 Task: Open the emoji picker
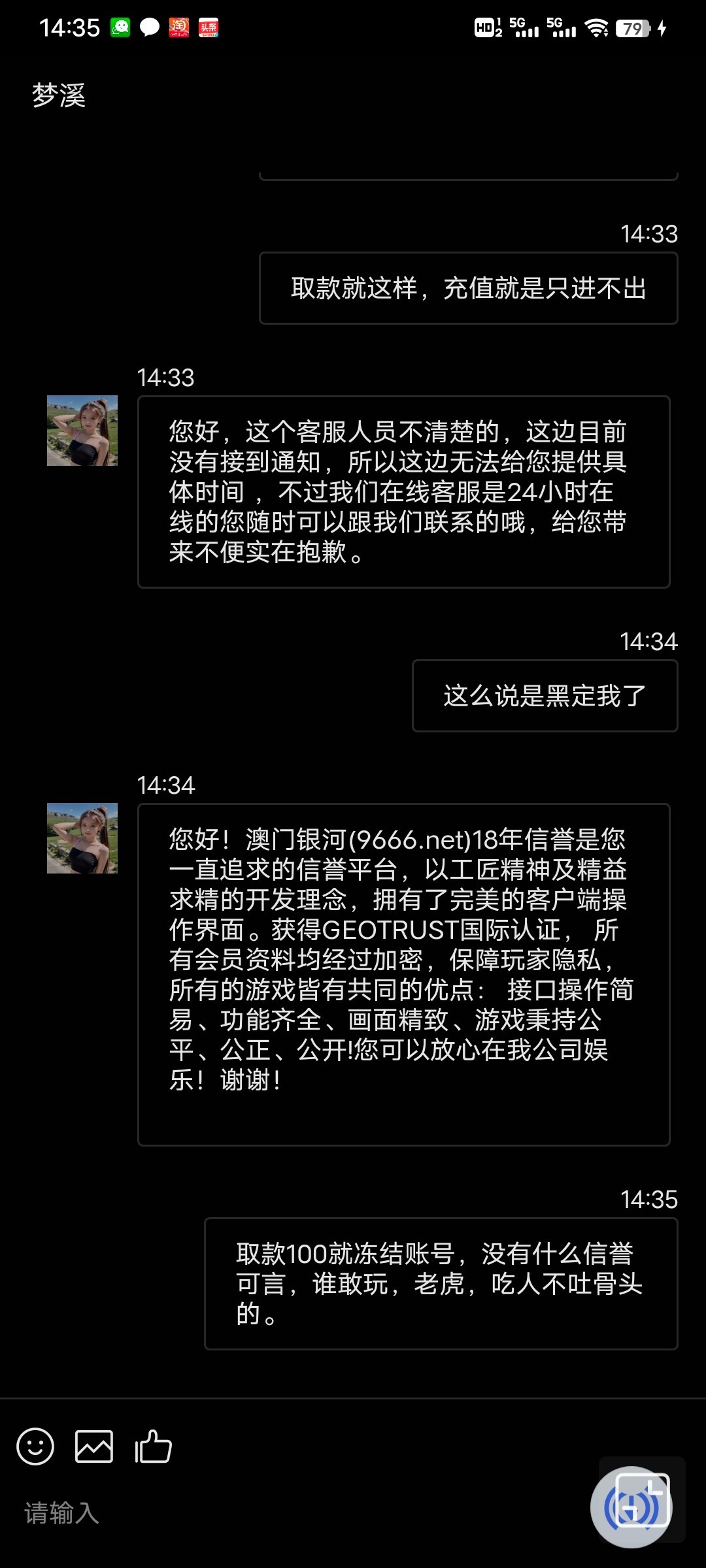tap(35, 1446)
